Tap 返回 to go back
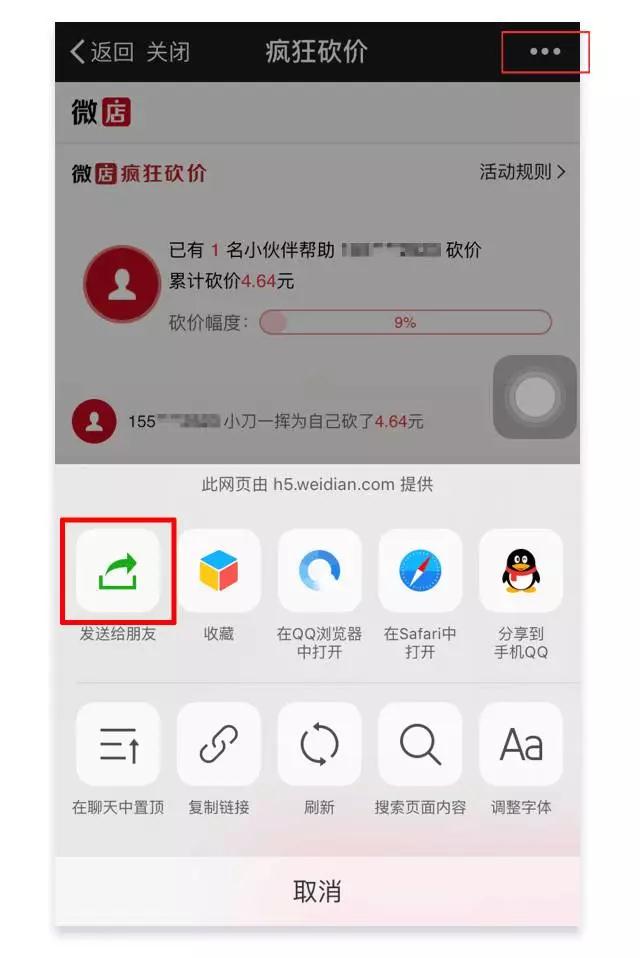 click(101, 52)
